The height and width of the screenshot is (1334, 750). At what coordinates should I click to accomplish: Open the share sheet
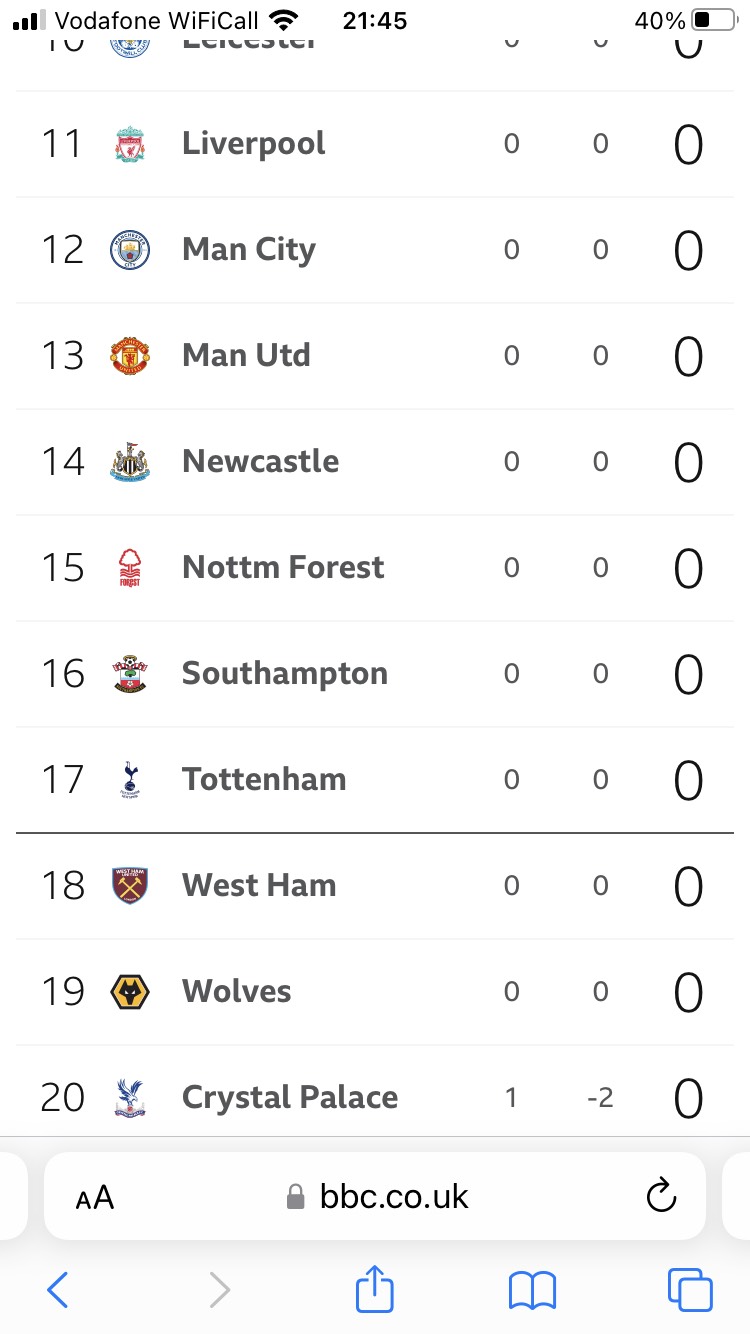[x=375, y=1287]
